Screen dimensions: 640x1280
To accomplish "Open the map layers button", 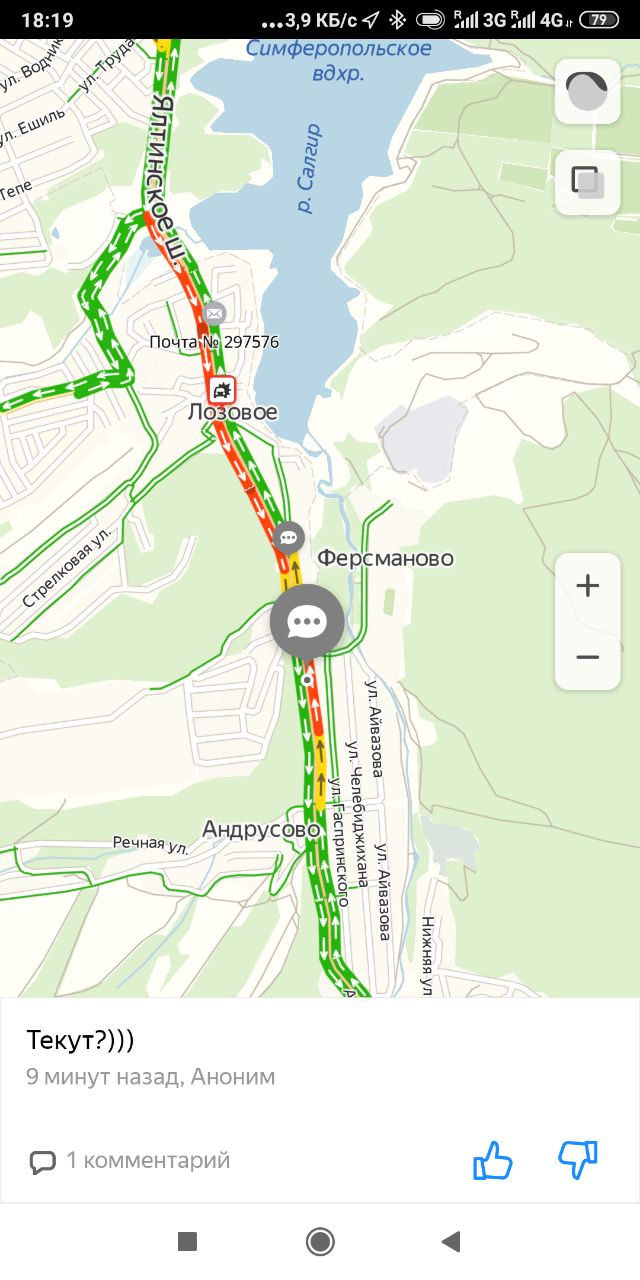I will coord(587,182).
